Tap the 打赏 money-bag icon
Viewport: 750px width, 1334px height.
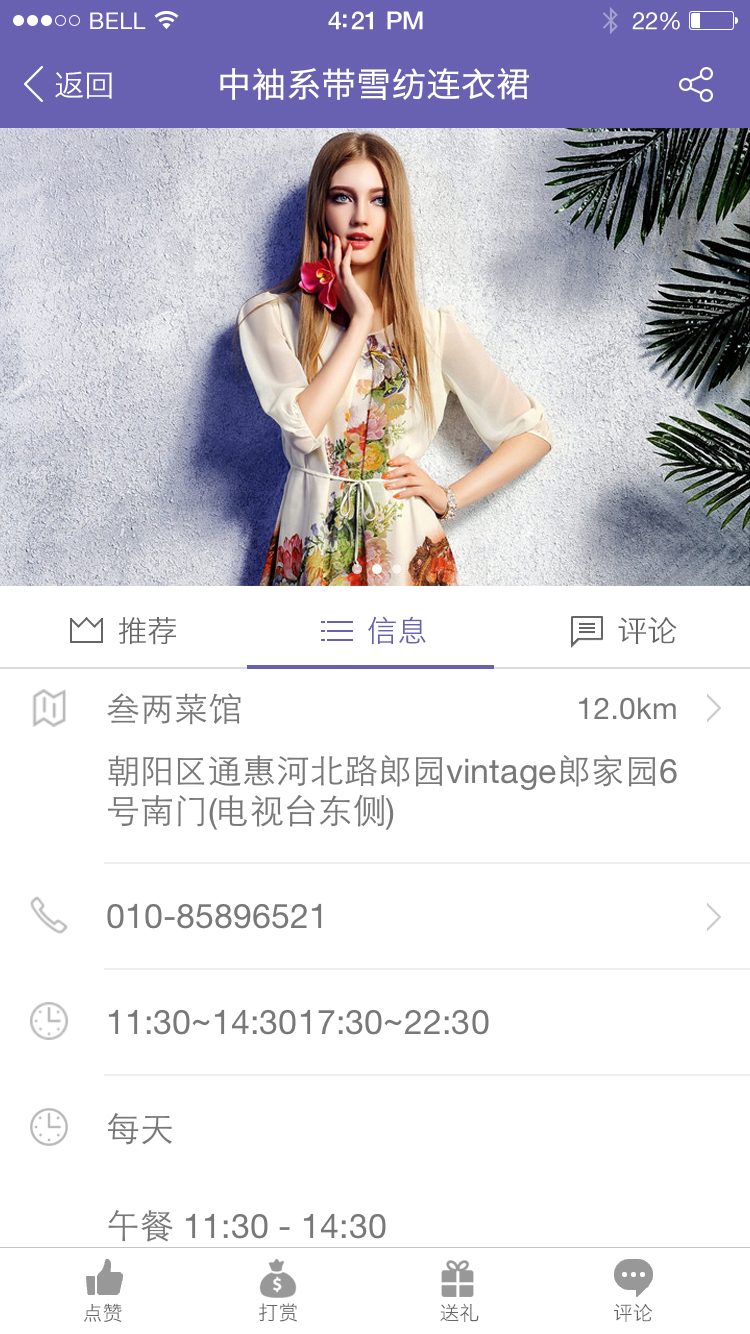pos(279,1277)
